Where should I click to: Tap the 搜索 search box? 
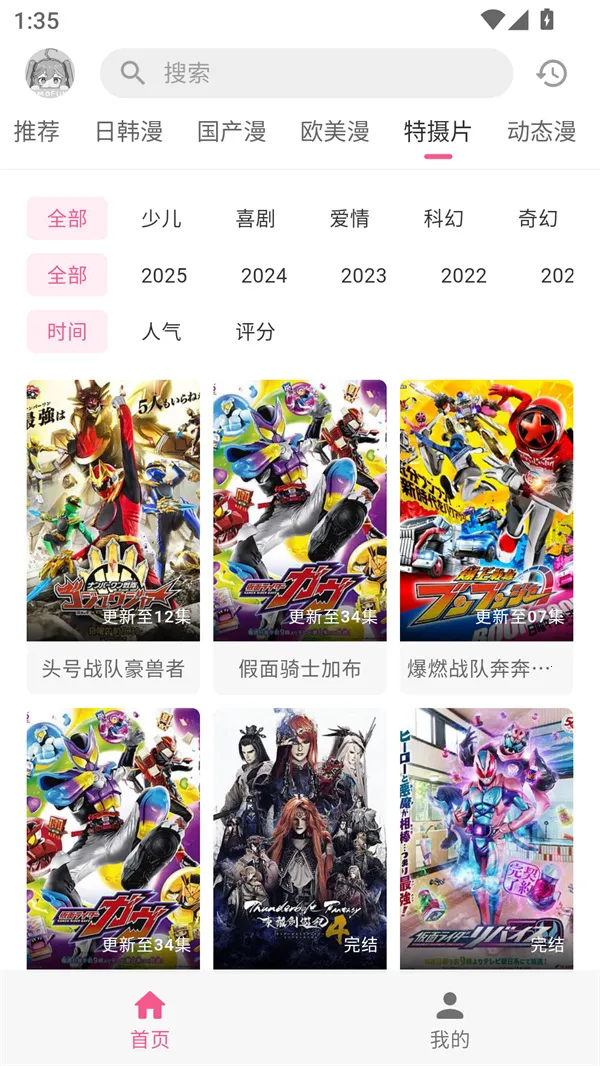coord(306,73)
